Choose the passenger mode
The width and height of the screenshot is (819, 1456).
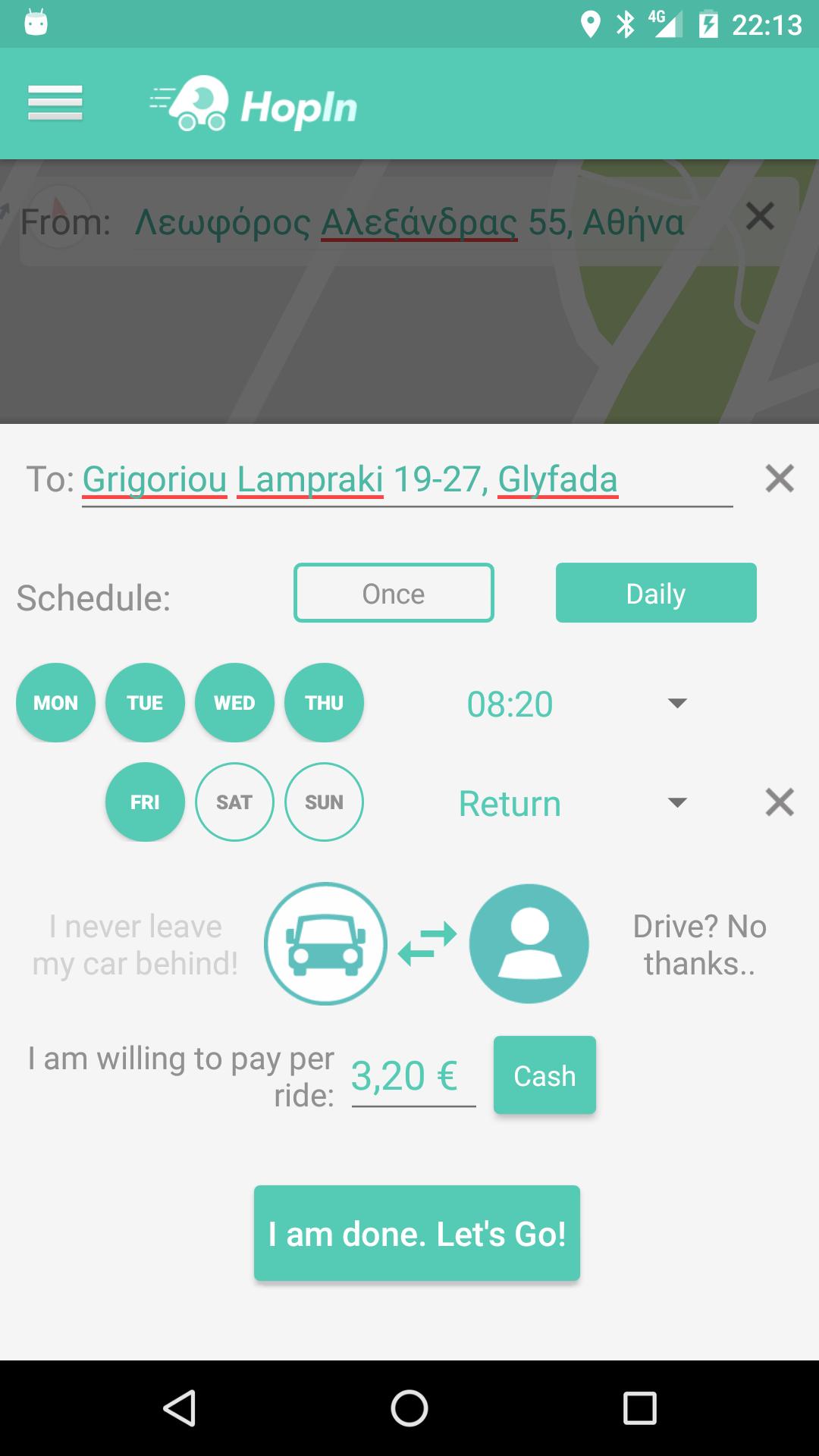tap(529, 943)
